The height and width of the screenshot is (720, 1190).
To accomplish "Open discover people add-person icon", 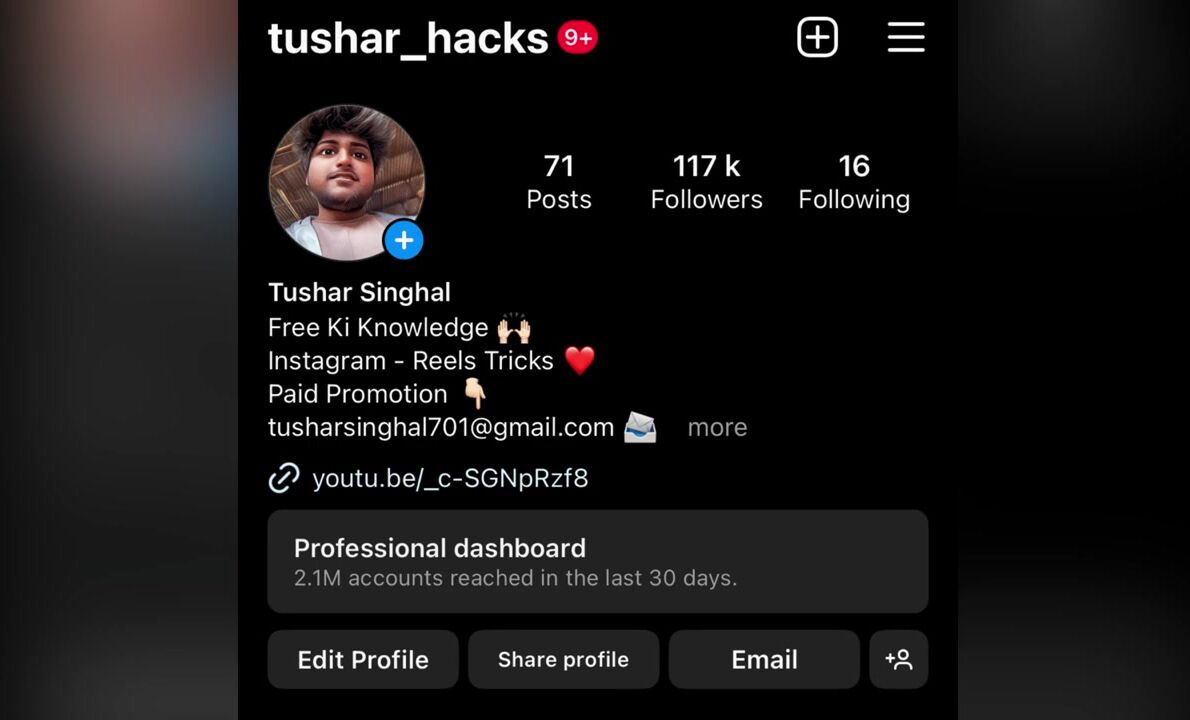I will pos(898,659).
